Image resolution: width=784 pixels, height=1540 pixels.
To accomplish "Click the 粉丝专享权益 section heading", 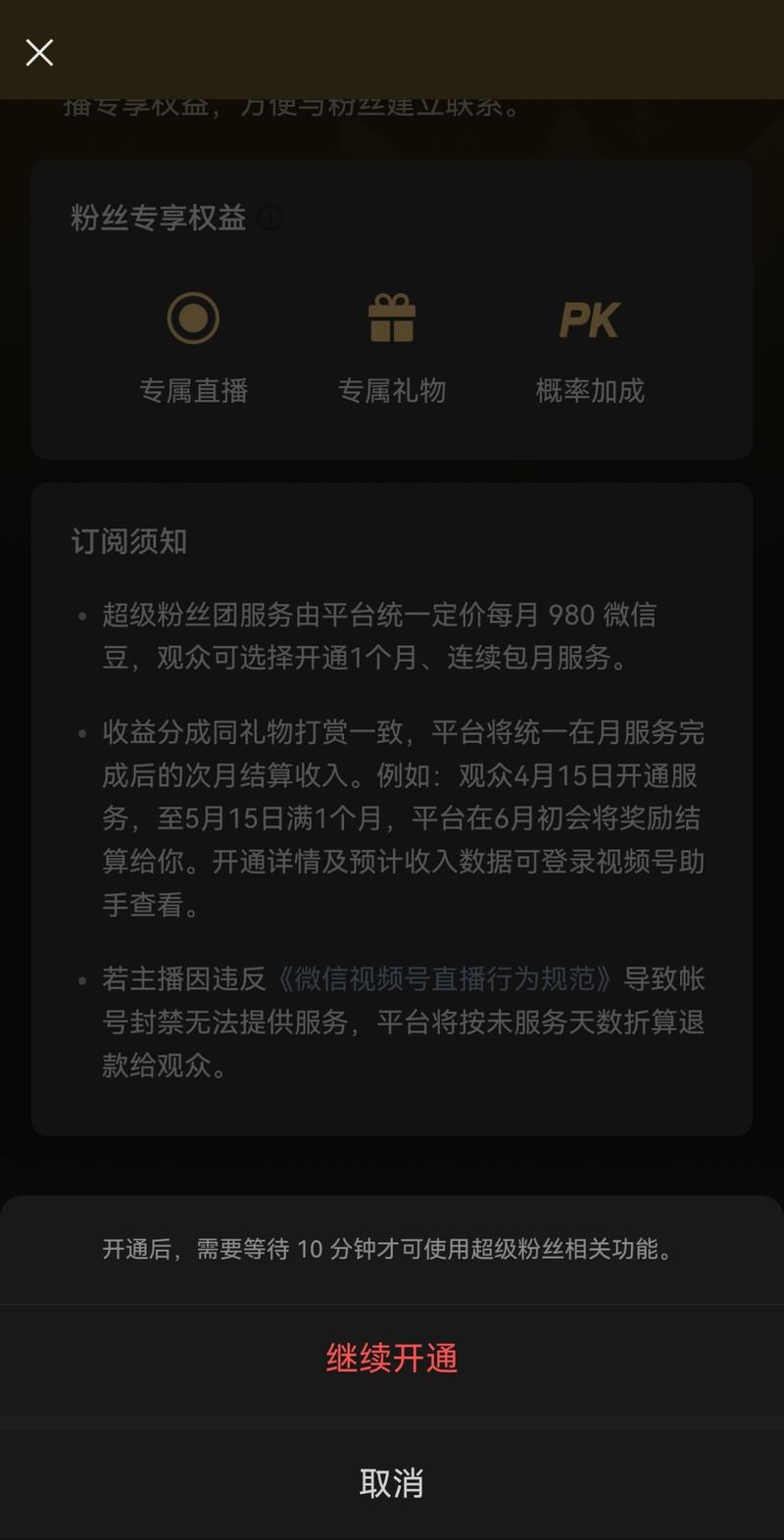I will (x=157, y=219).
